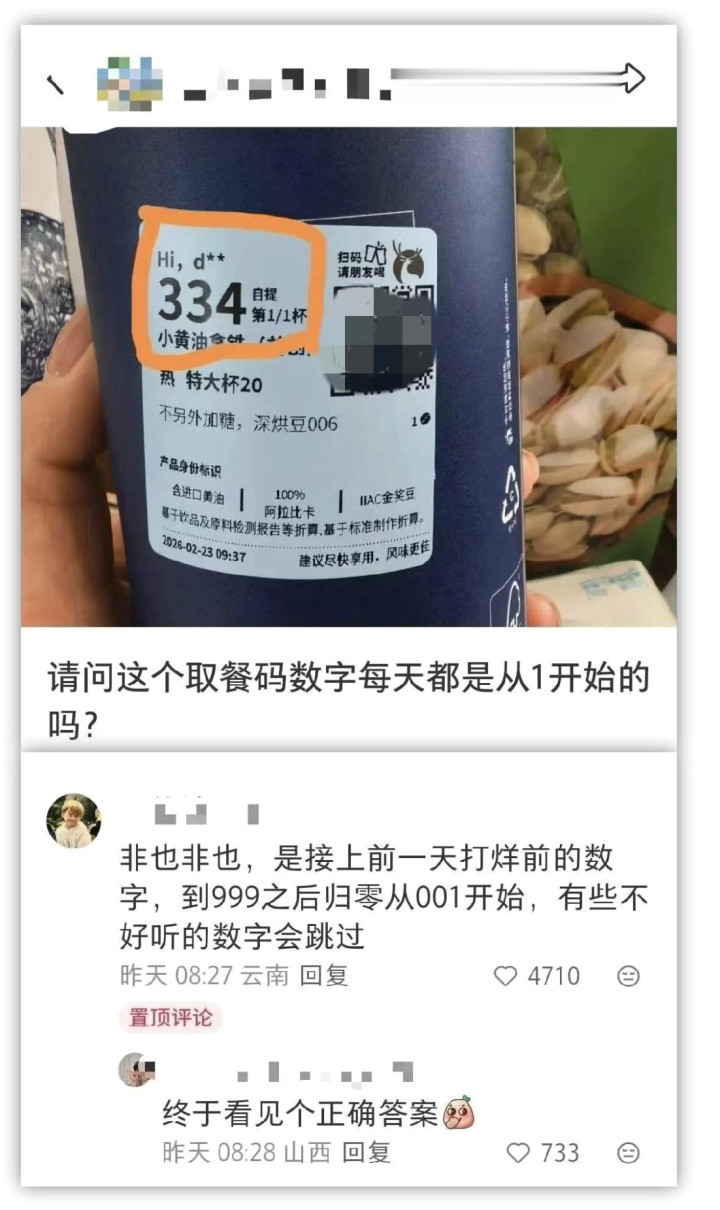
Task: Open the coffee cup photo in the post
Action: (x=348, y=376)
